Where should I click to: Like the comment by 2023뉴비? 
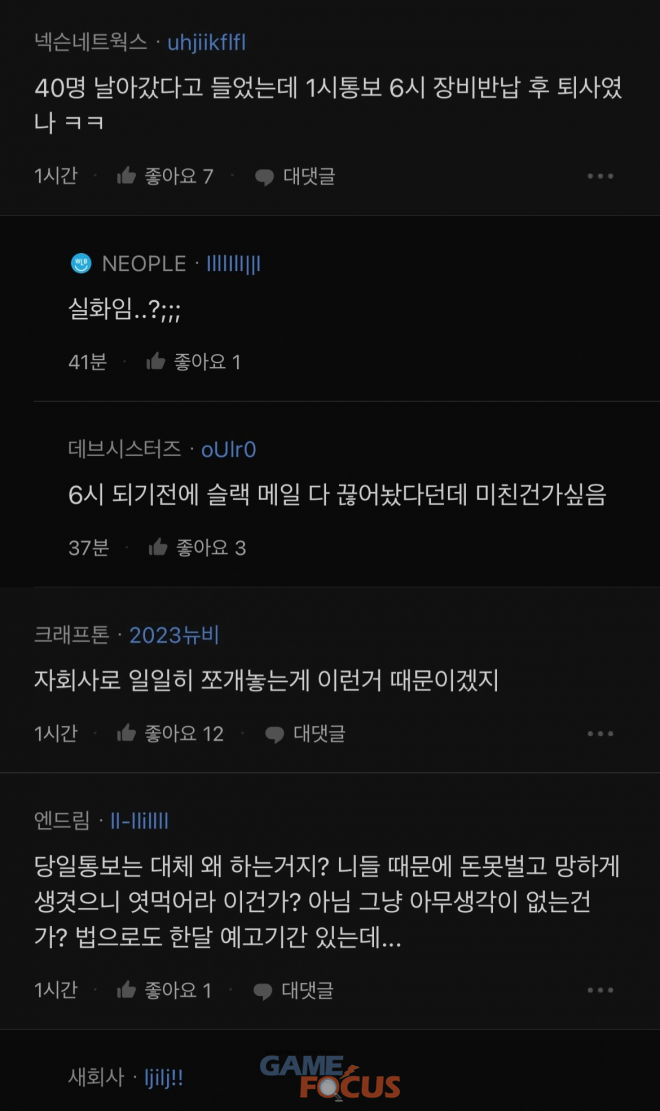pos(170,733)
